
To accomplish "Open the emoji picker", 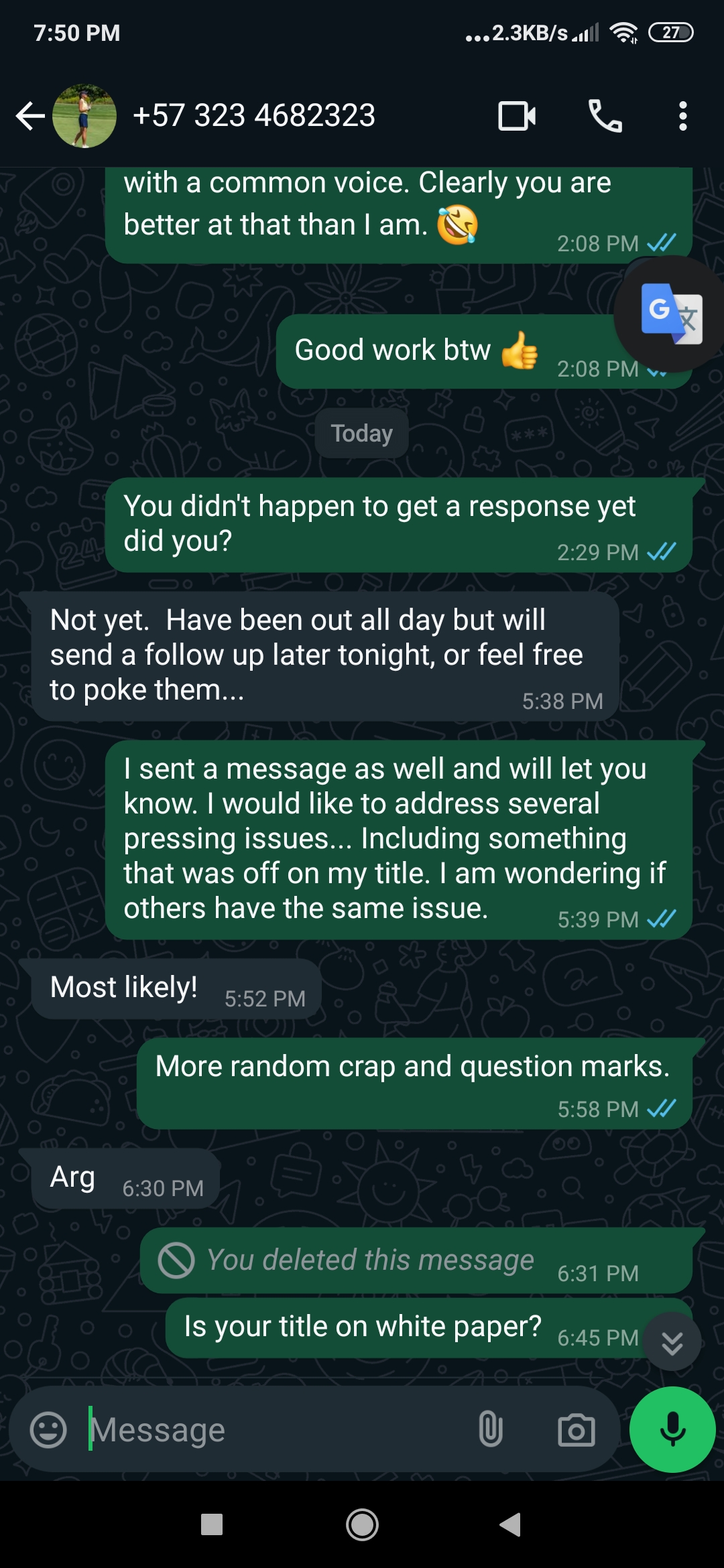I will [x=48, y=1430].
